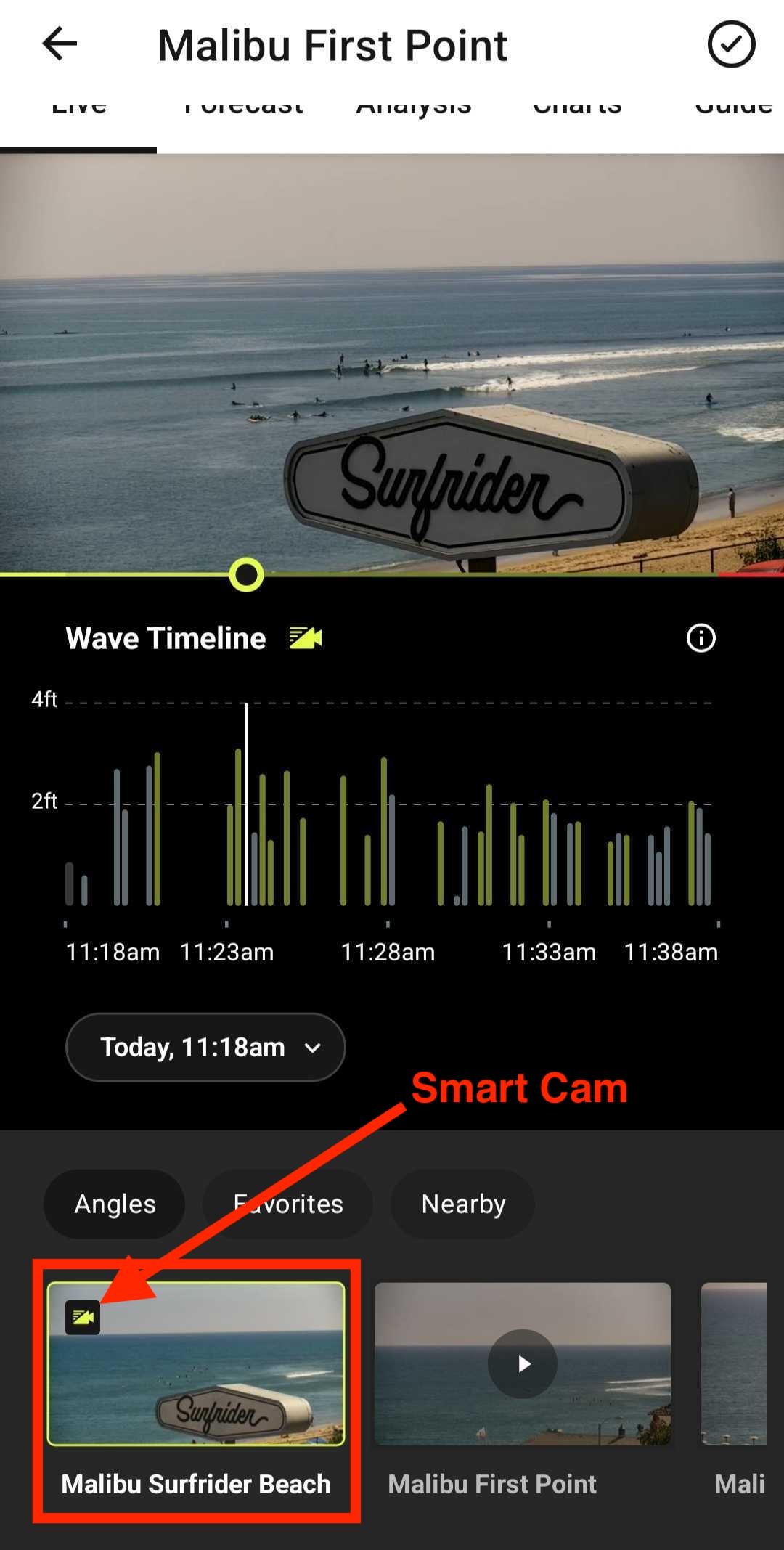This screenshot has height=1550, width=784.
Task: Select the Angles chip
Action: pyautogui.click(x=115, y=1204)
